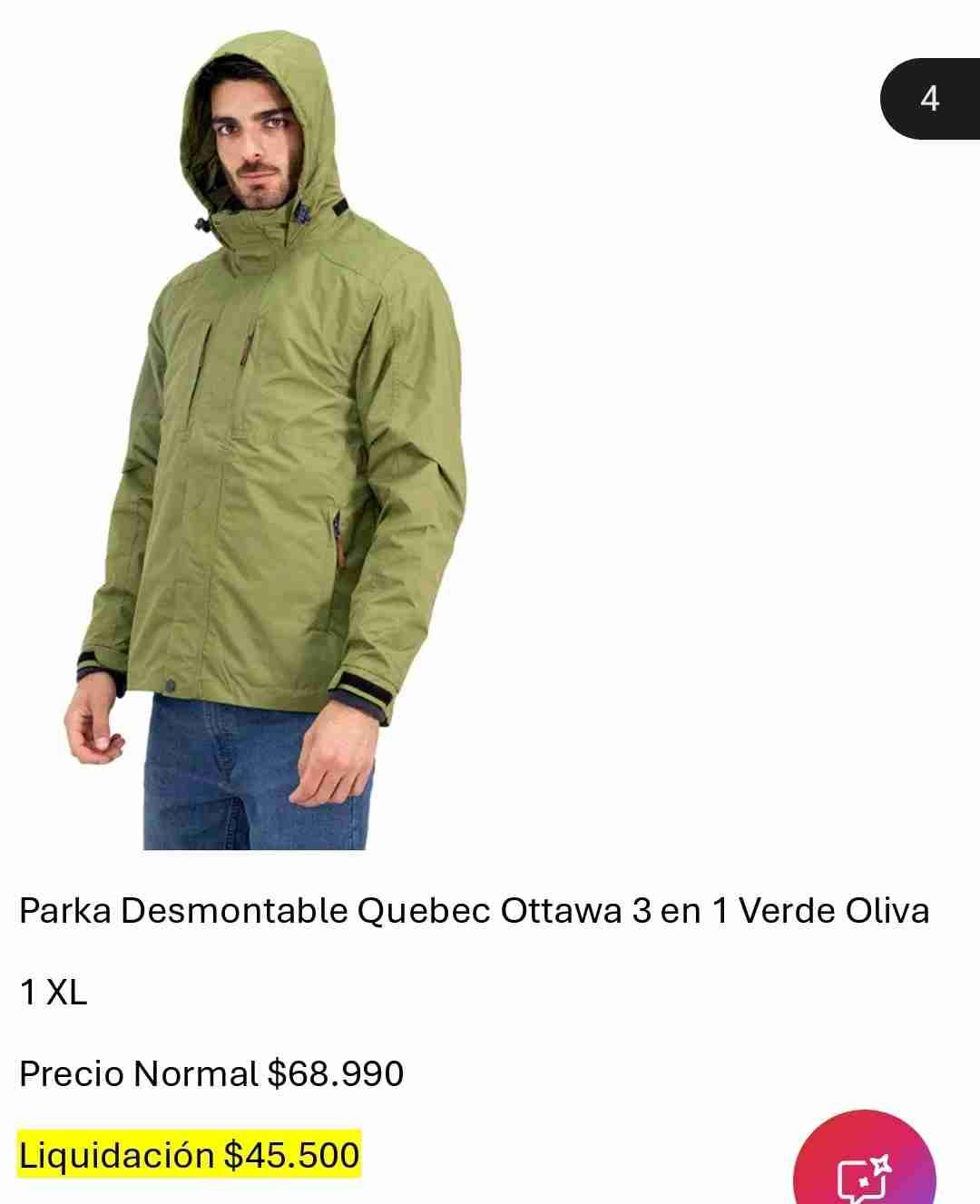Click the highlighted Liquidación price link
The height and width of the screenshot is (1204, 980).
click(x=191, y=1154)
